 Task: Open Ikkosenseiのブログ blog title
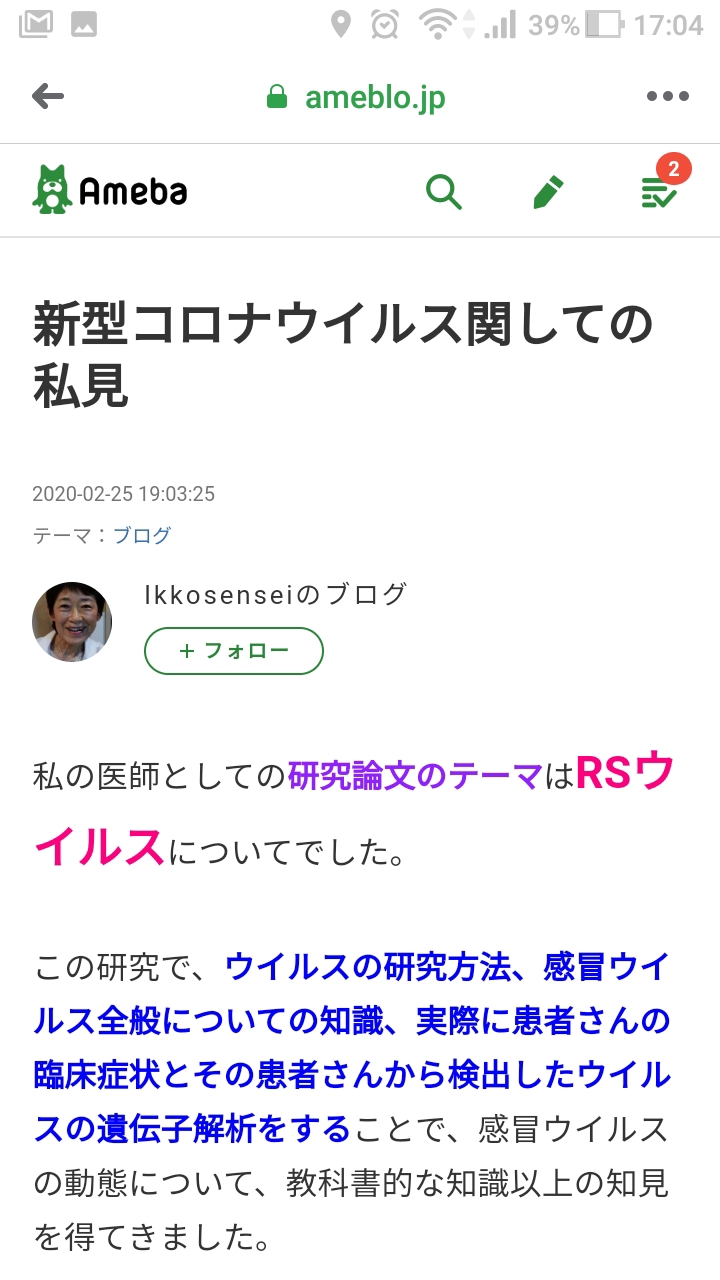(x=276, y=594)
